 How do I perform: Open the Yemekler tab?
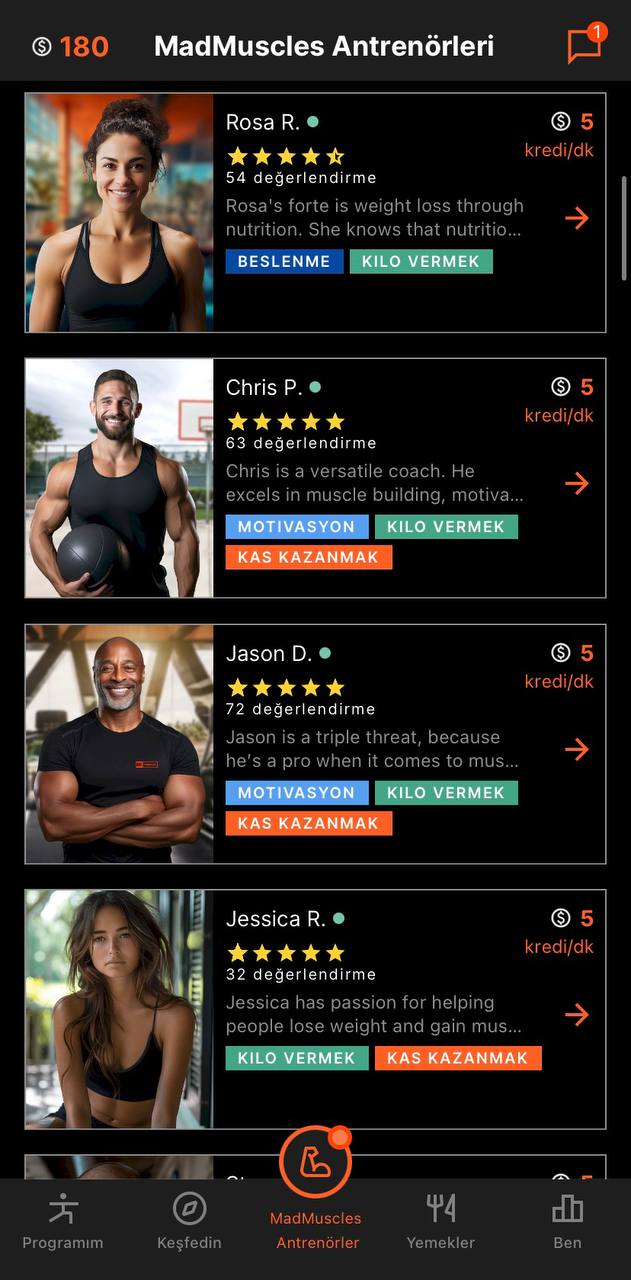(x=441, y=1222)
